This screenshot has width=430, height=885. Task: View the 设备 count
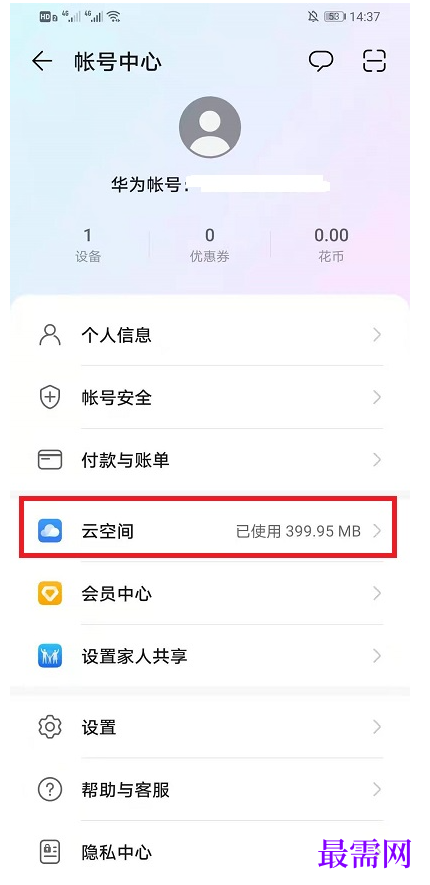(x=87, y=245)
